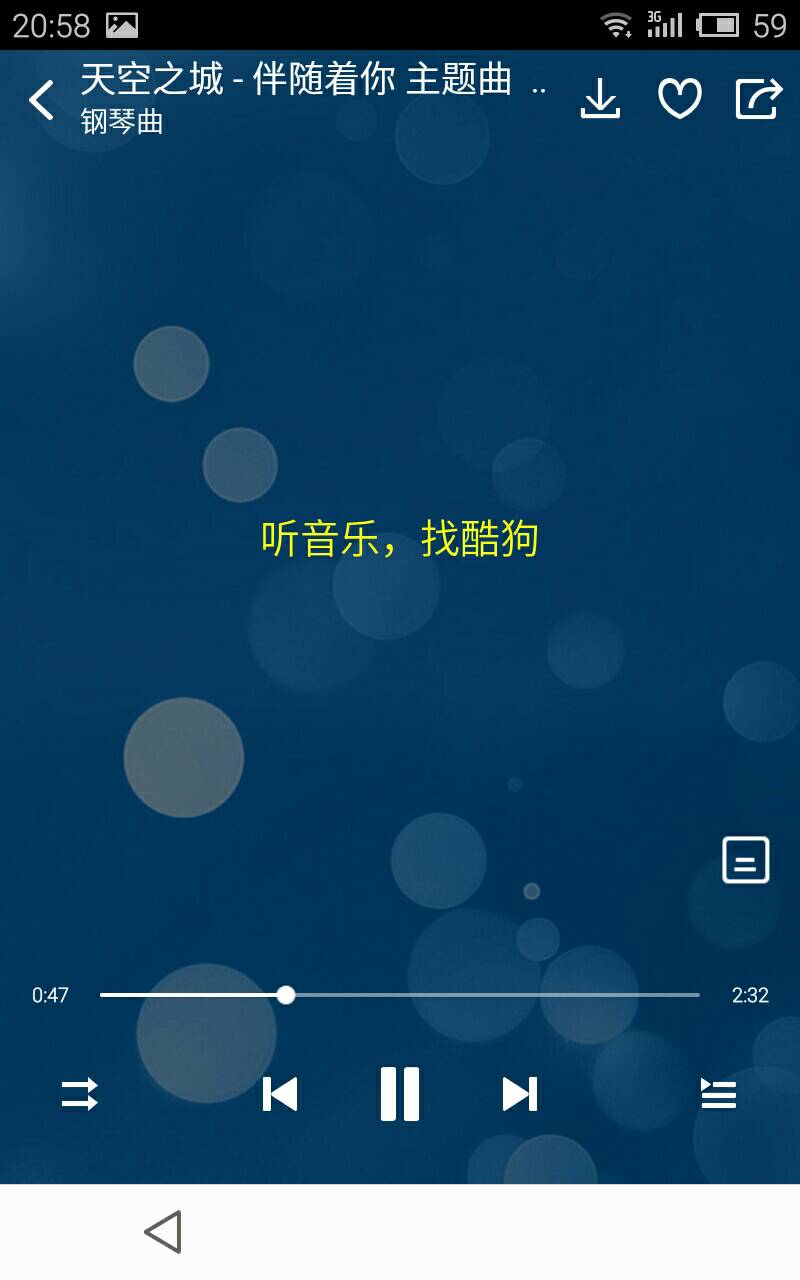Screen dimensions: 800x1280
Task: Skip to the next track
Action: tap(520, 1094)
